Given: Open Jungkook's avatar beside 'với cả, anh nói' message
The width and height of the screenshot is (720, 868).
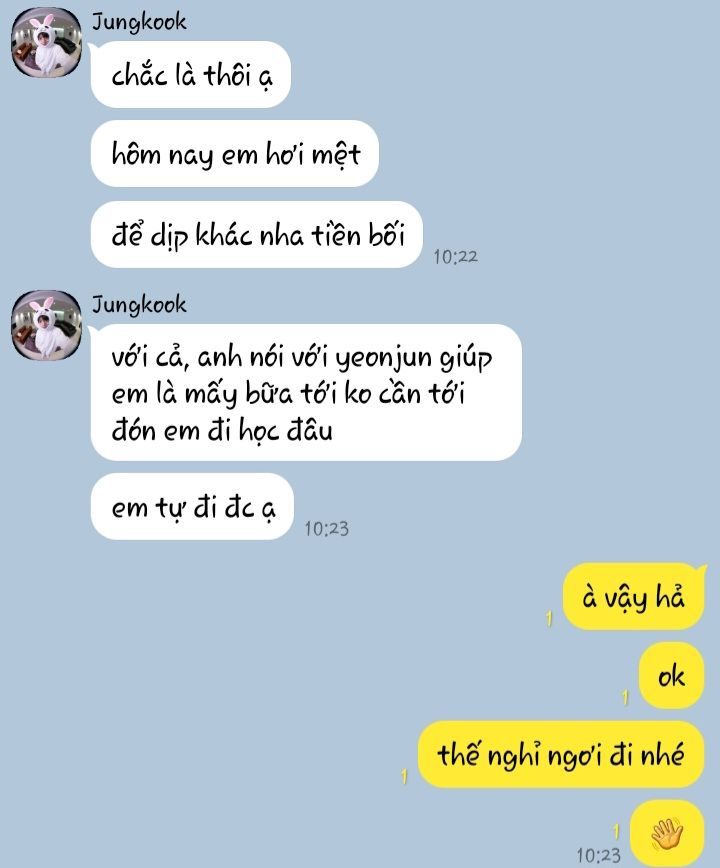Looking at the screenshot, I should (x=46, y=326).
